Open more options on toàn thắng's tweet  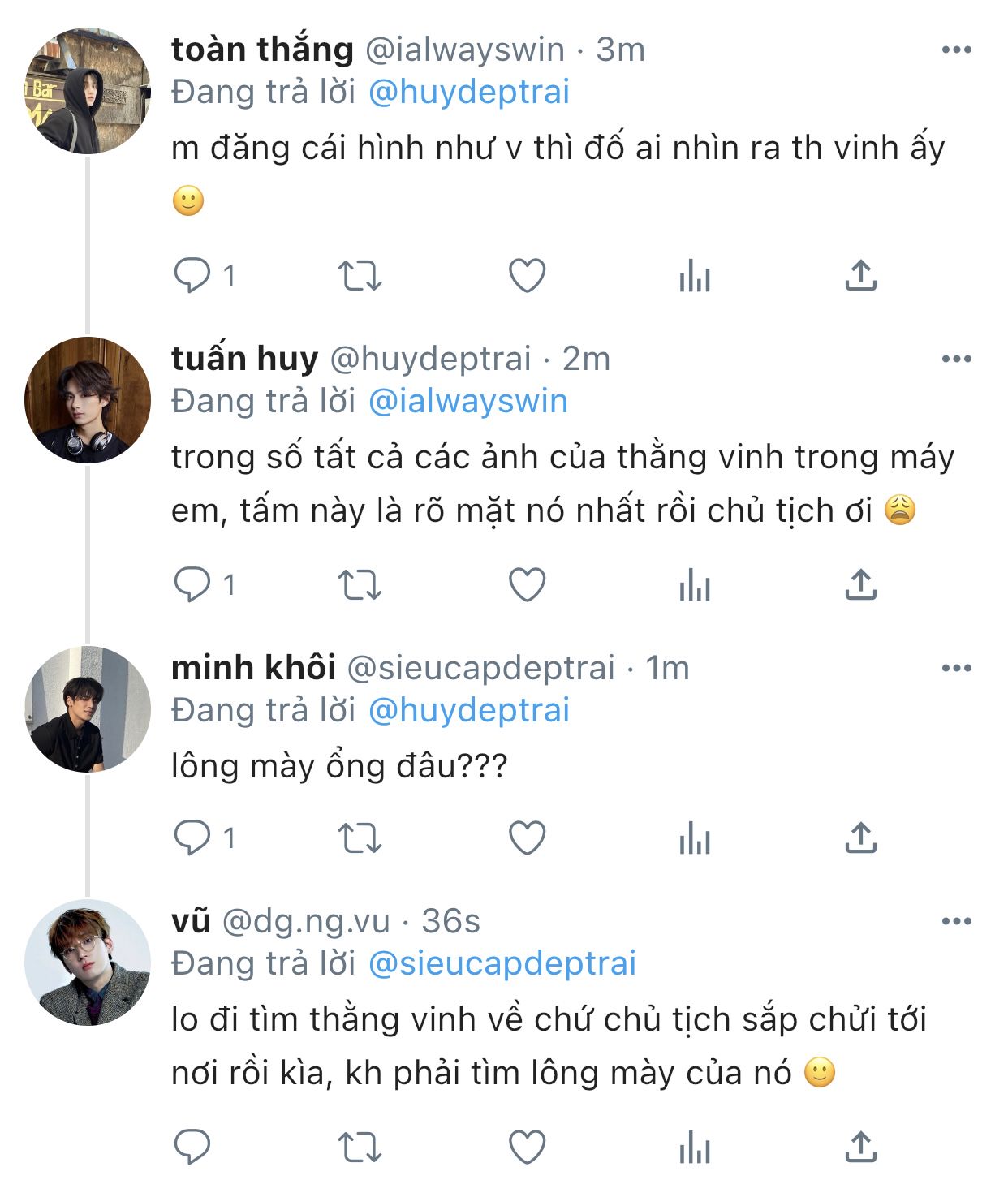956,50
